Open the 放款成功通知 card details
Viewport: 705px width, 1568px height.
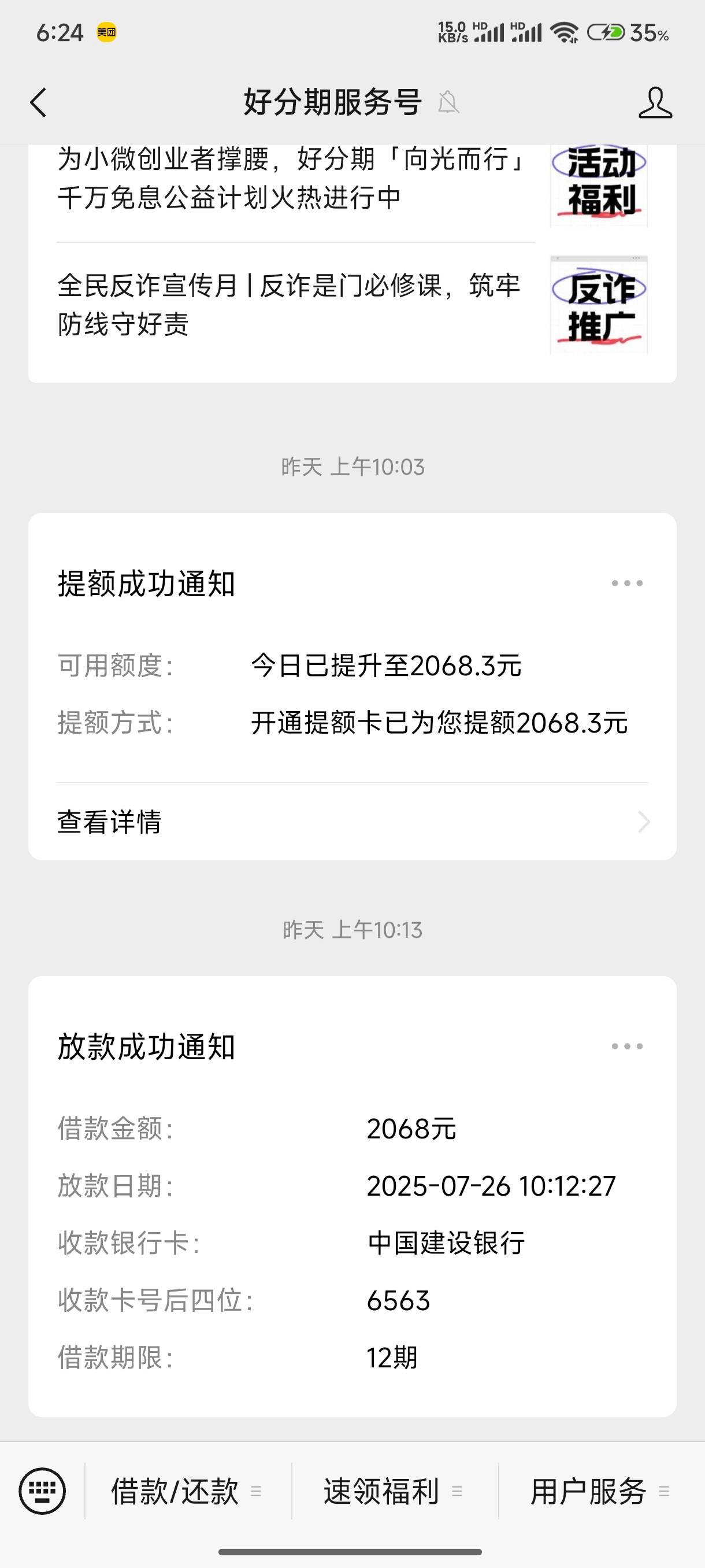click(352, 1196)
